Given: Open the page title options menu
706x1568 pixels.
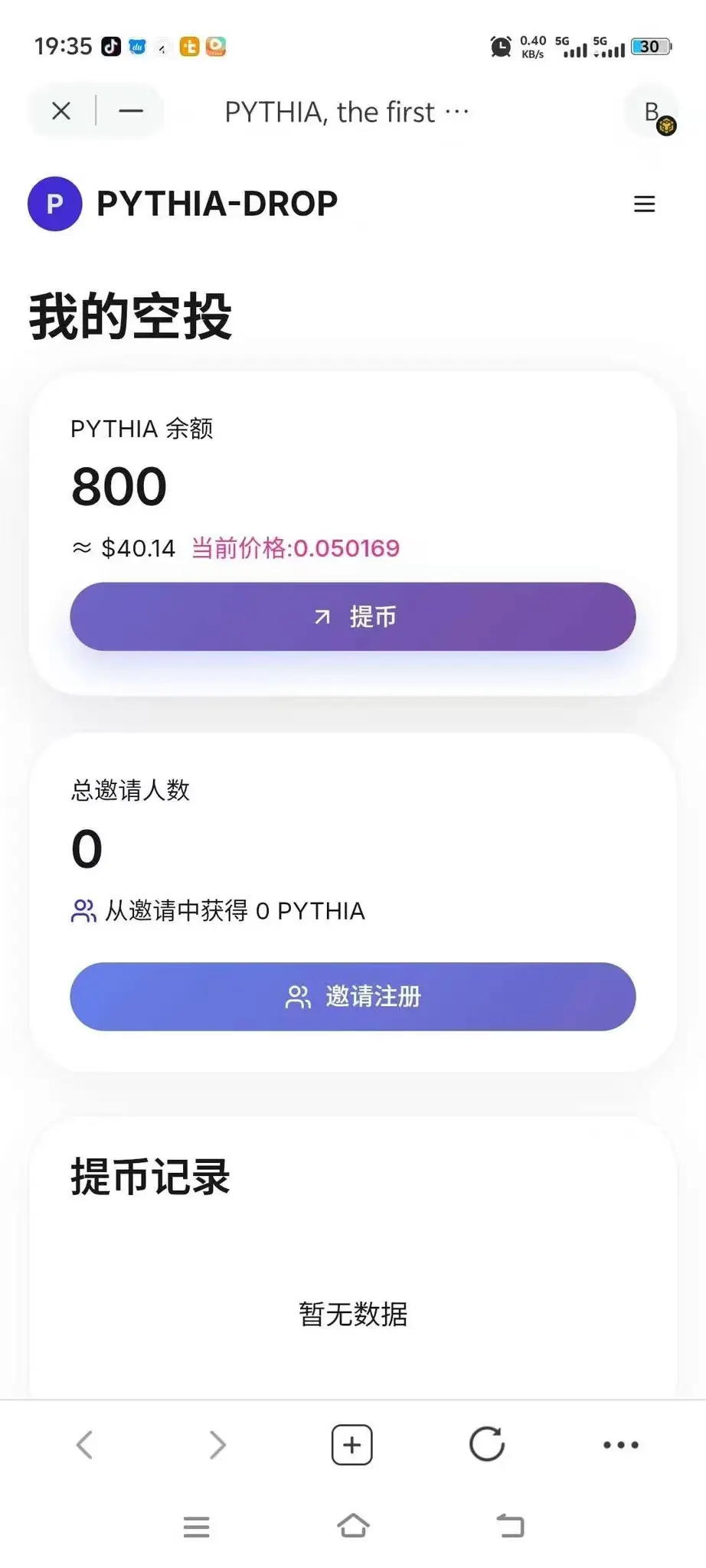Looking at the screenshot, I should (457, 112).
